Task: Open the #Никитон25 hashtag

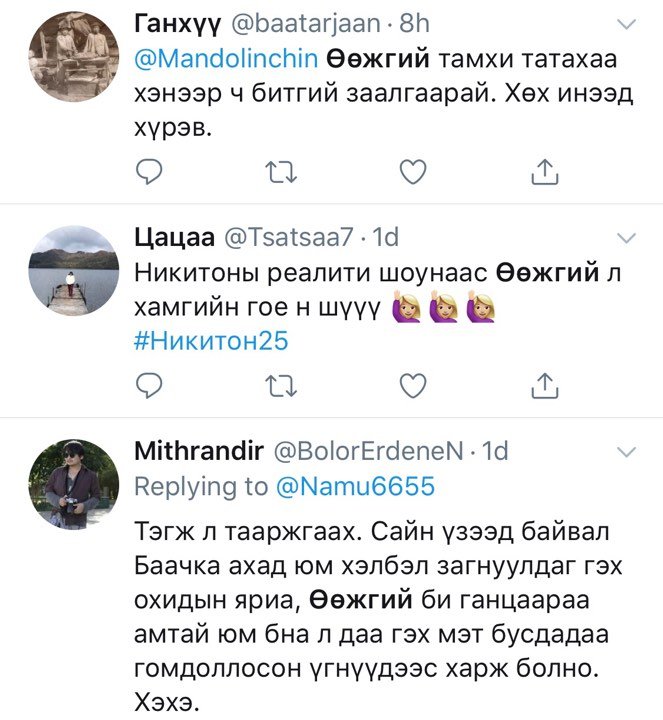Action: point(210,340)
